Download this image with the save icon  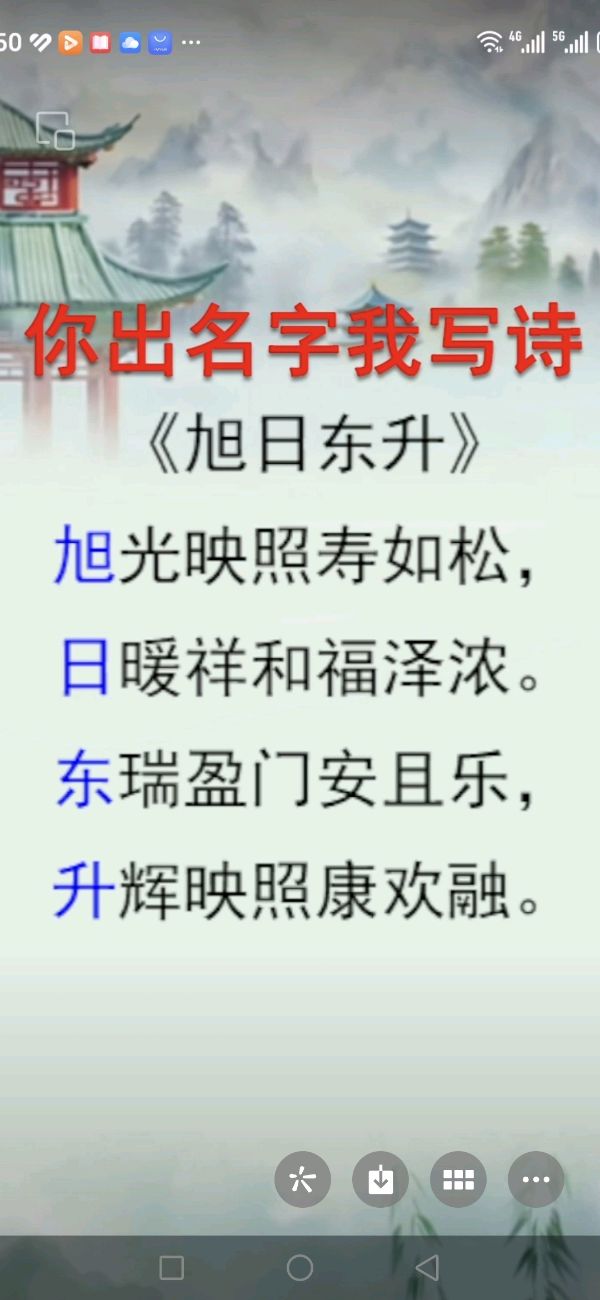point(380,1180)
